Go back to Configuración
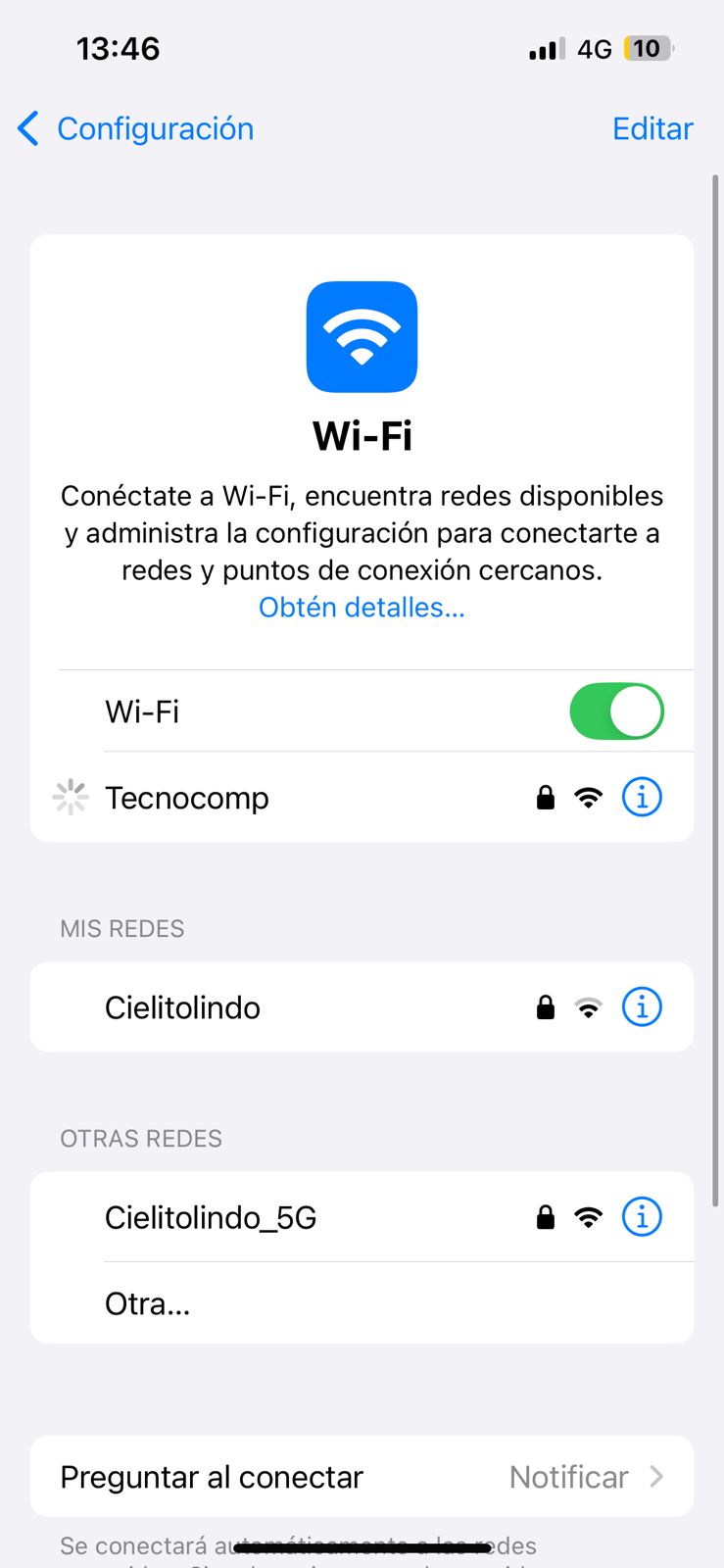 [x=136, y=128]
